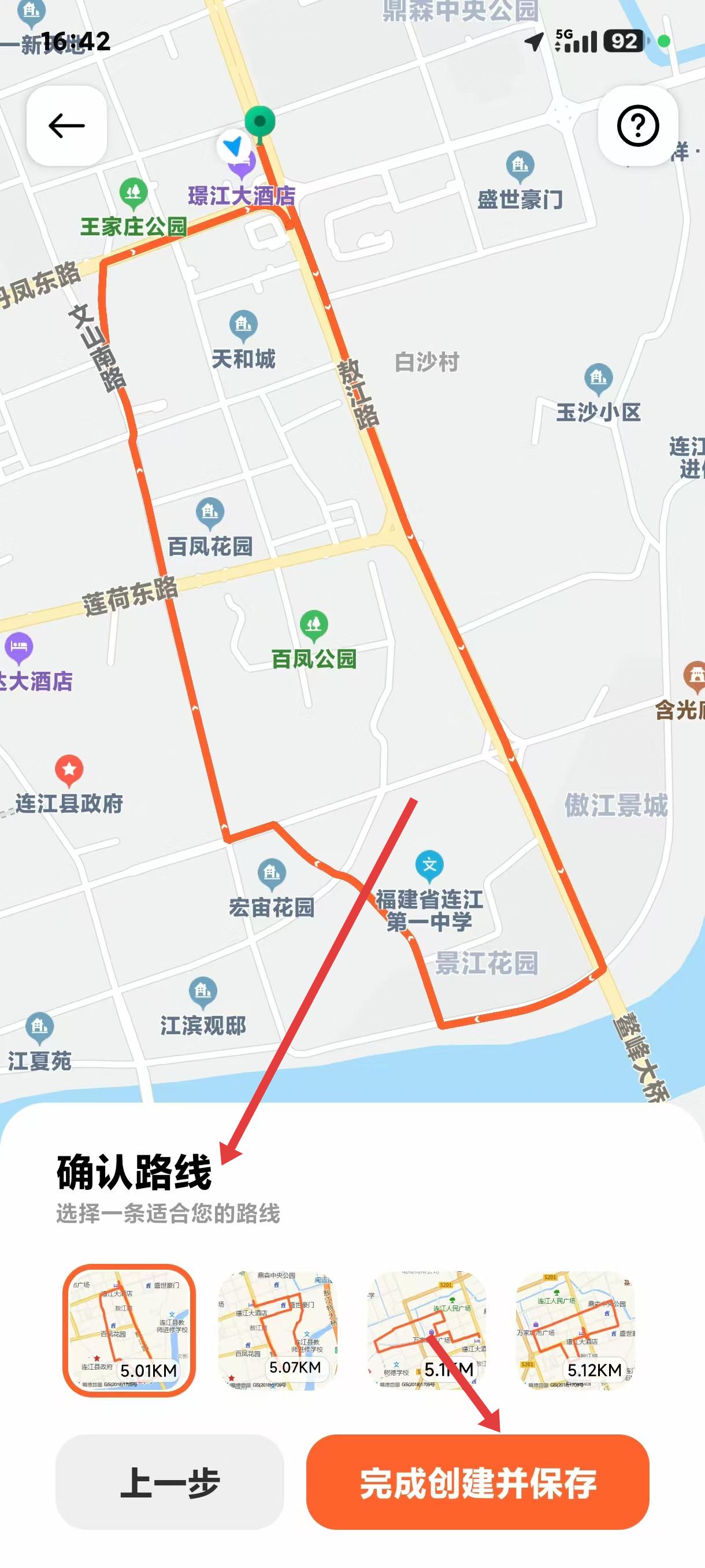
Task: Tap 上一步 to return to the previous step
Action: tap(170, 1482)
